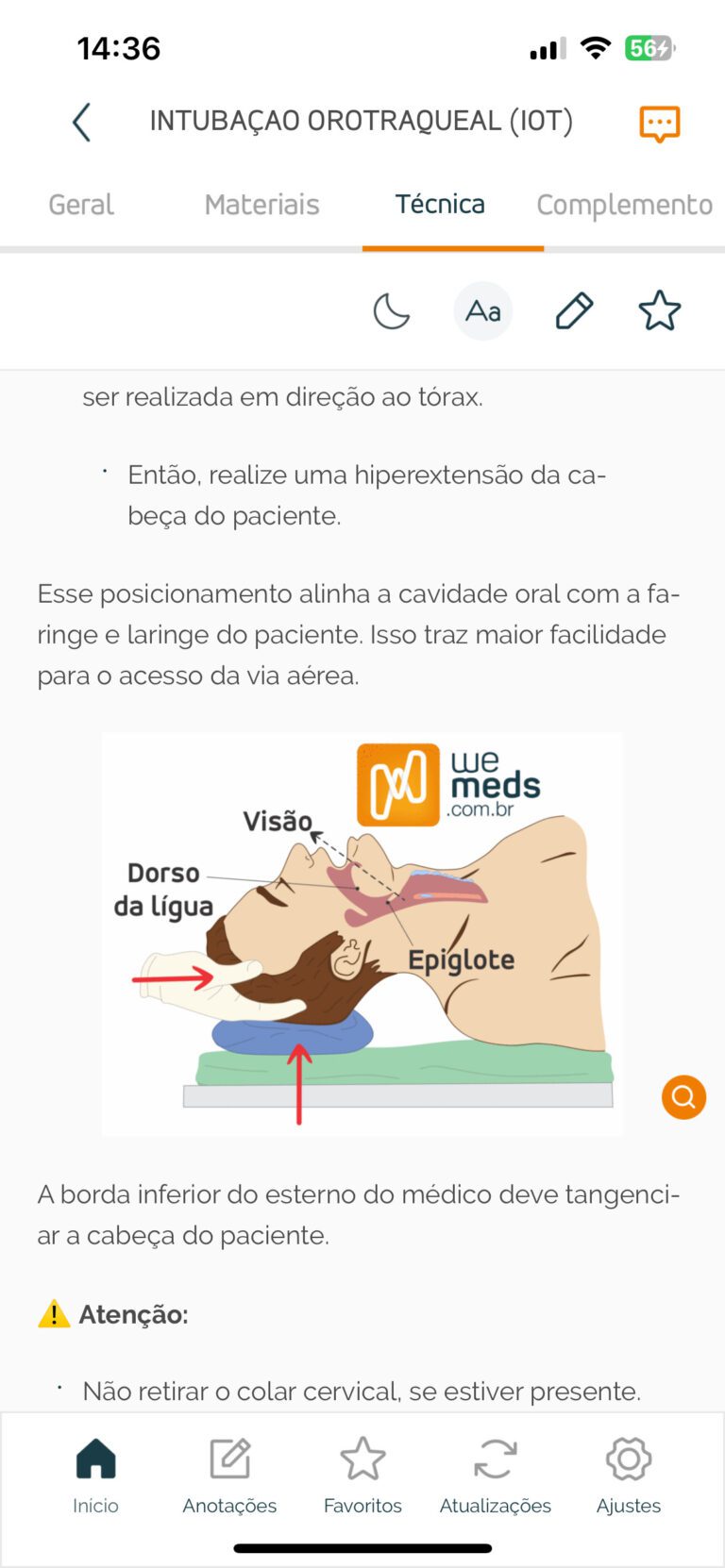This screenshot has width=725, height=1568.
Task: Open the Anotações tab
Action: click(x=229, y=1475)
